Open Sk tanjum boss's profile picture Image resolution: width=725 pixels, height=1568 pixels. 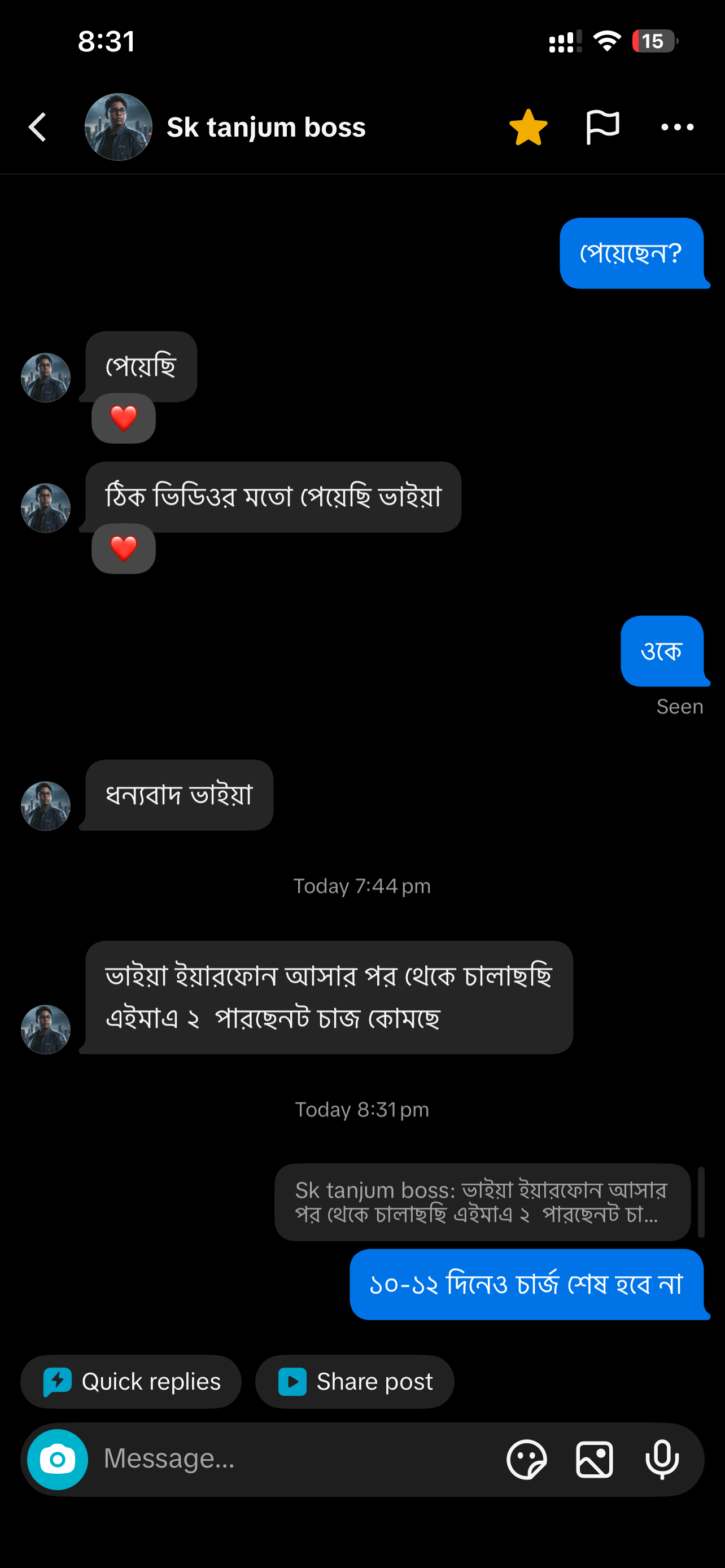(118, 126)
